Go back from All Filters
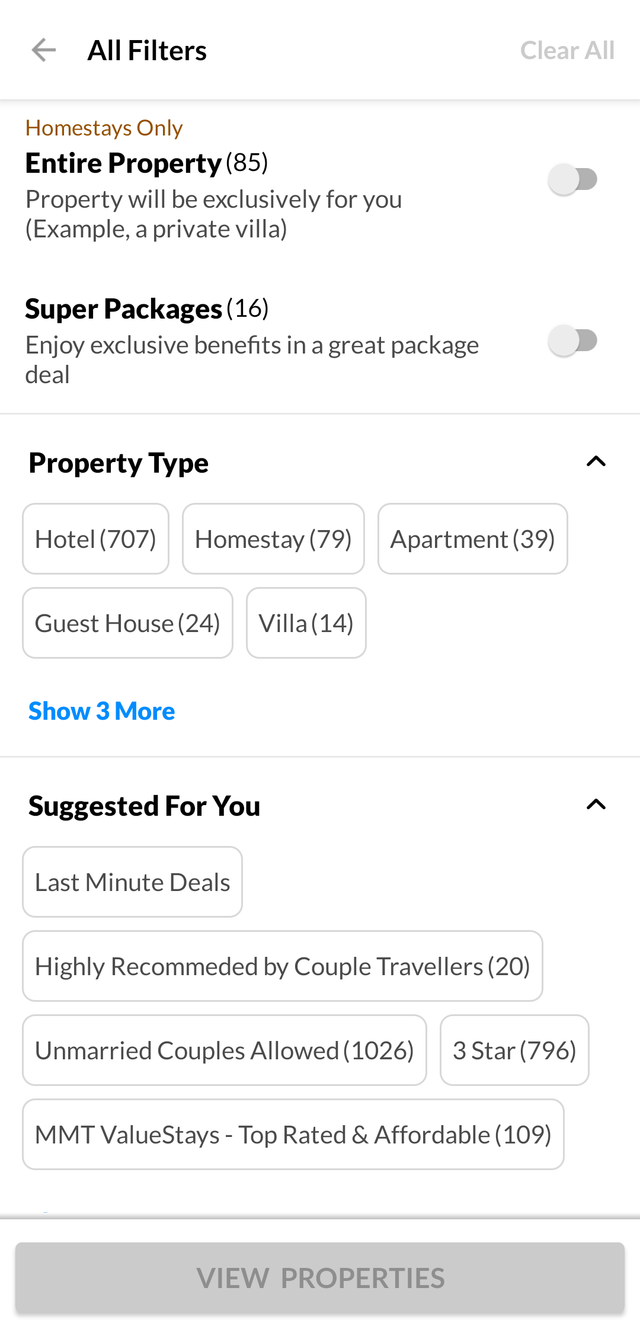Image resolution: width=640 pixels, height=1337 pixels. pyautogui.click(x=43, y=50)
